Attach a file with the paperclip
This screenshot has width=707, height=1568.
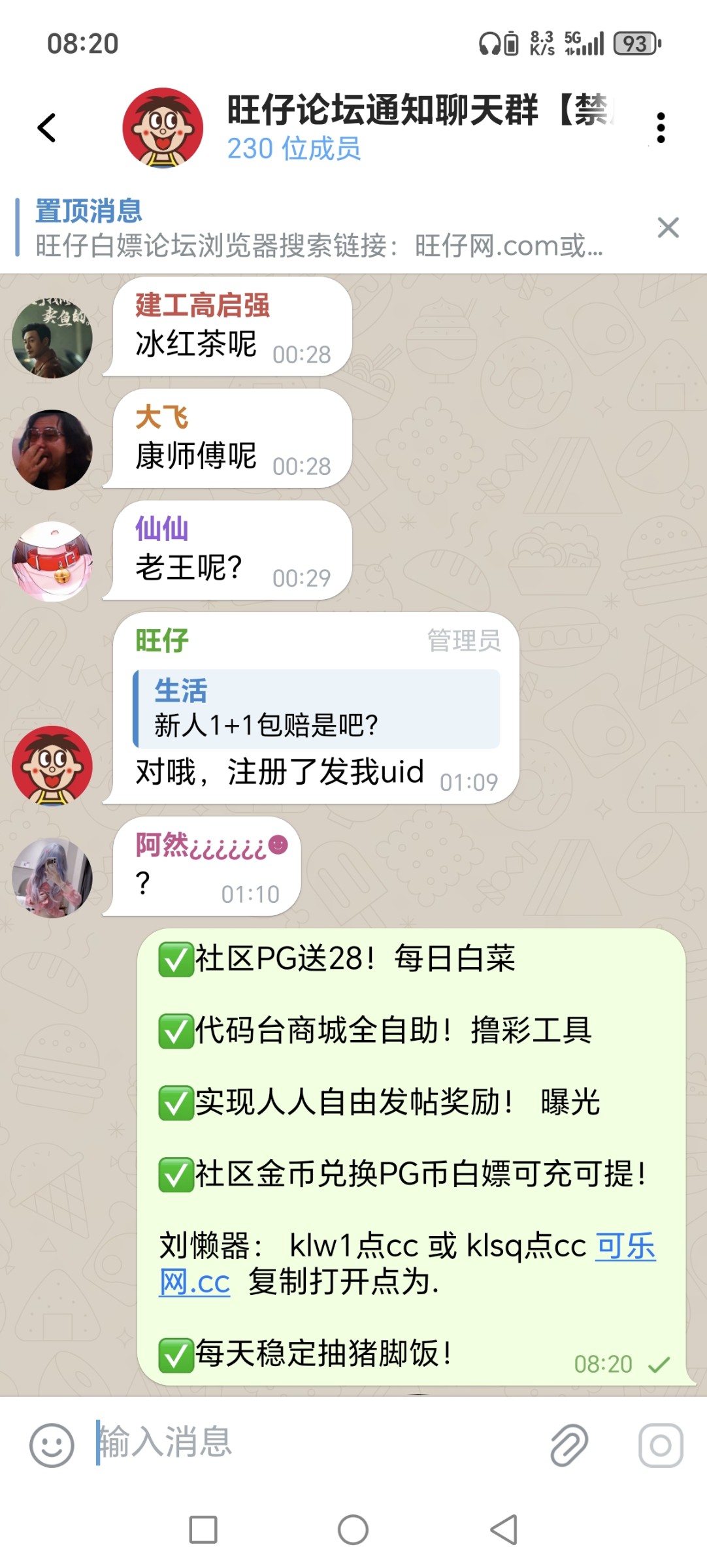click(x=569, y=1445)
